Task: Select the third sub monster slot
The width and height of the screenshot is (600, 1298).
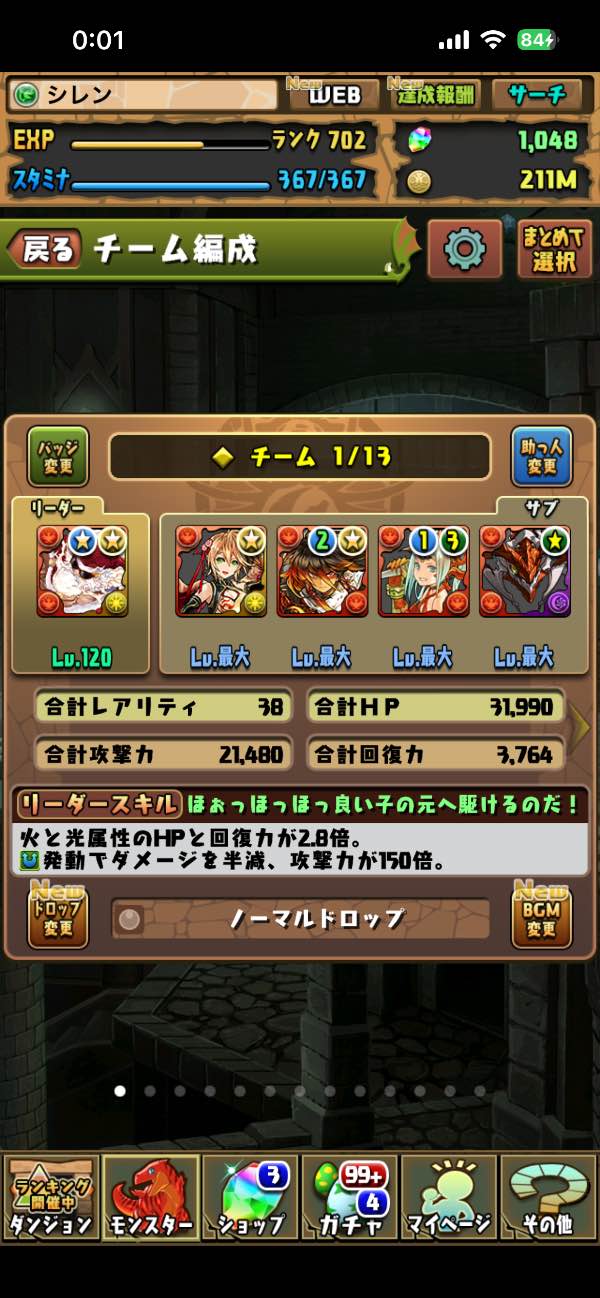Action: (424, 572)
